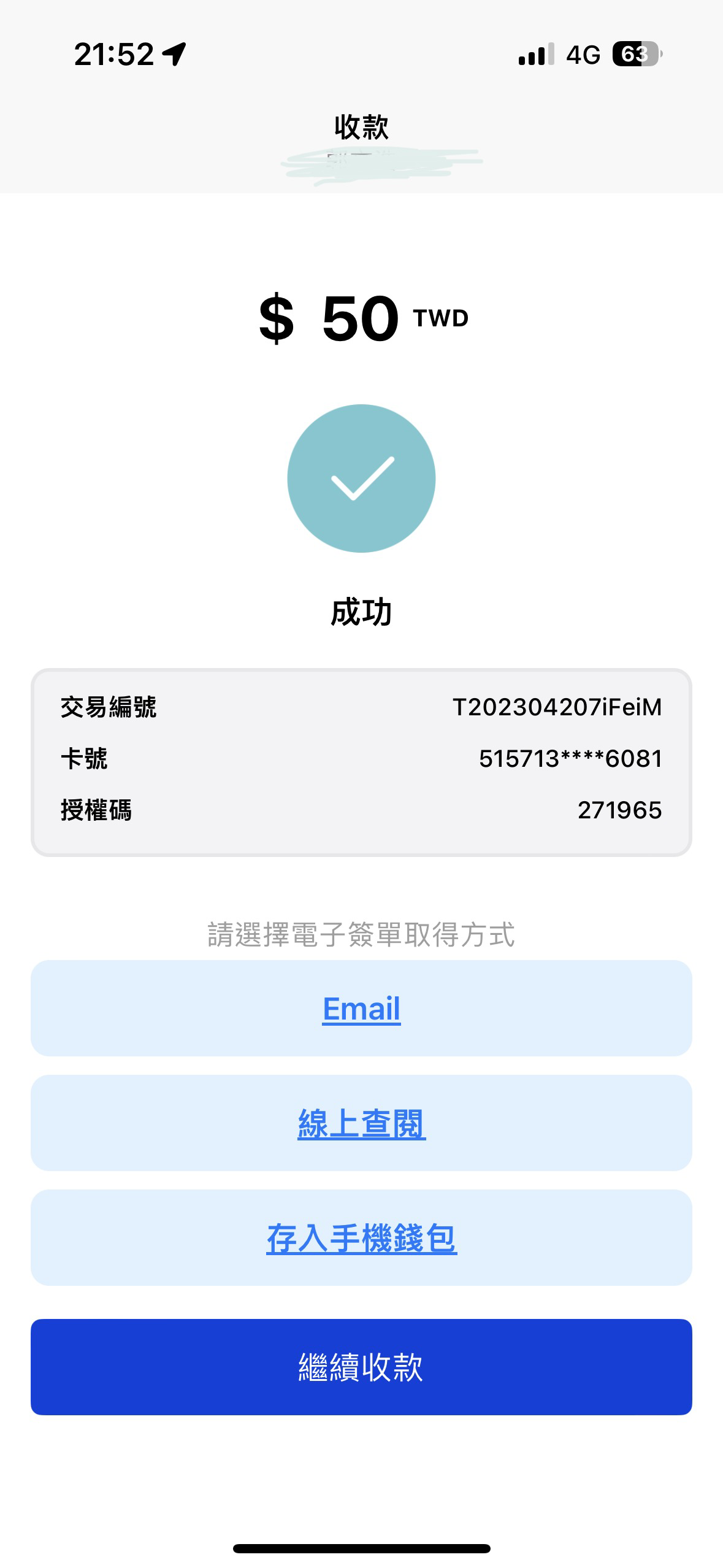Tap 繼續收款 to continue collecting payment

pyautogui.click(x=361, y=1367)
